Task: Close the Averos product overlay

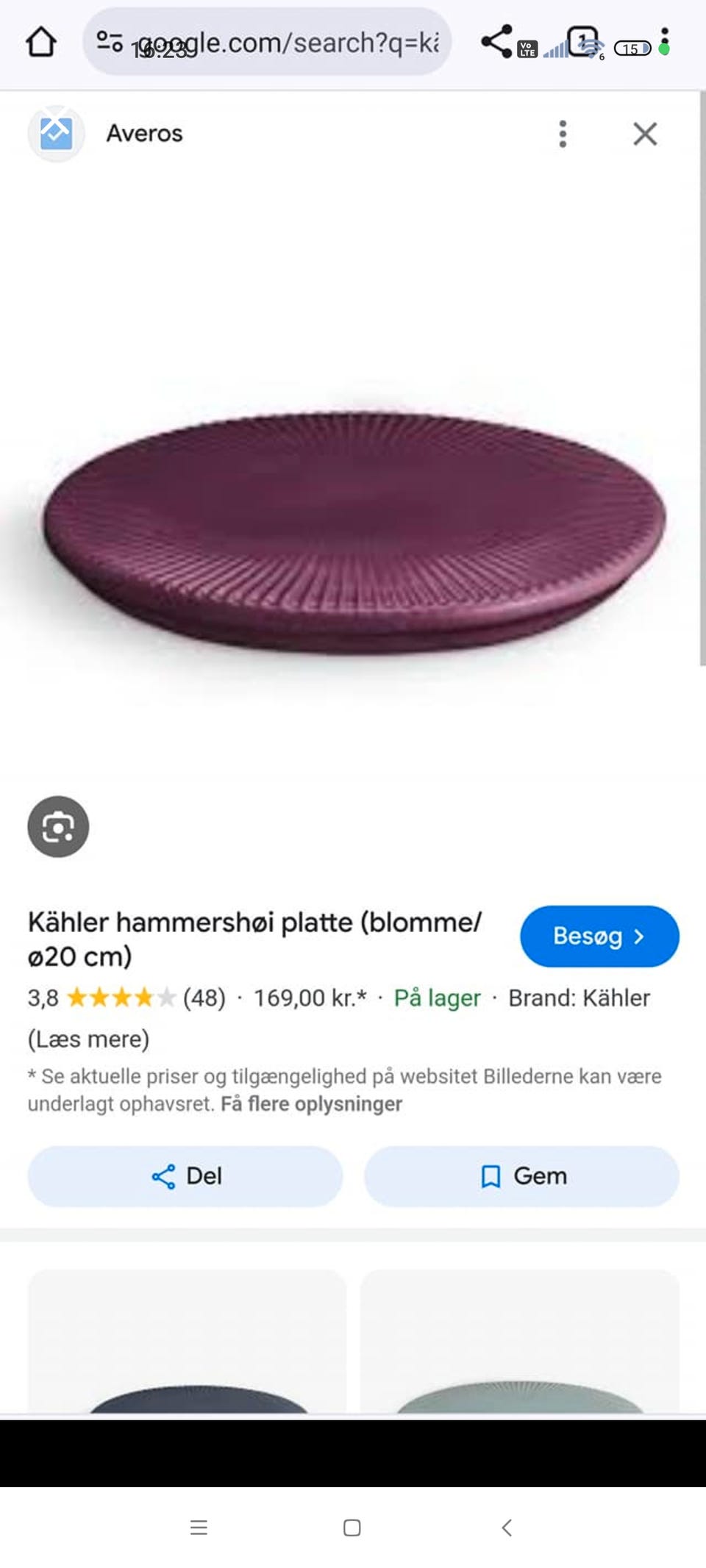Action: pyautogui.click(x=646, y=134)
